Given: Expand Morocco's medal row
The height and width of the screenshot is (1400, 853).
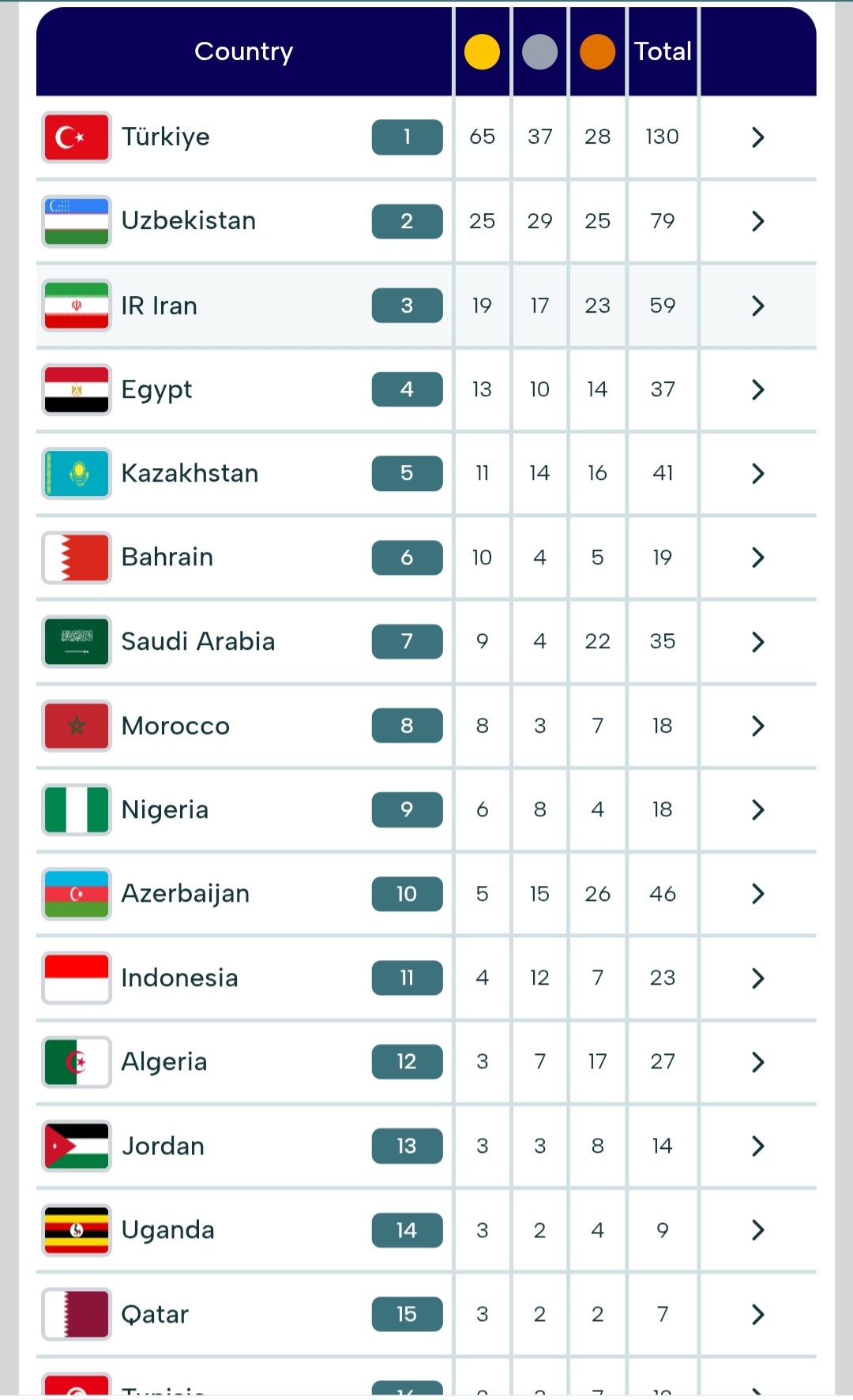Looking at the screenshot, I should (757, 726).
